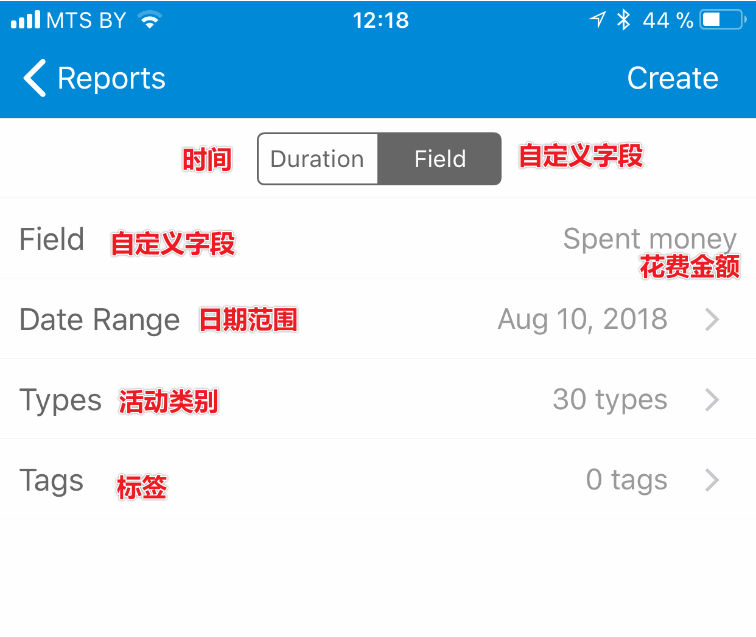Open the Field row showing Spent money
The image size is (756, 637).
tap(378, 240)
